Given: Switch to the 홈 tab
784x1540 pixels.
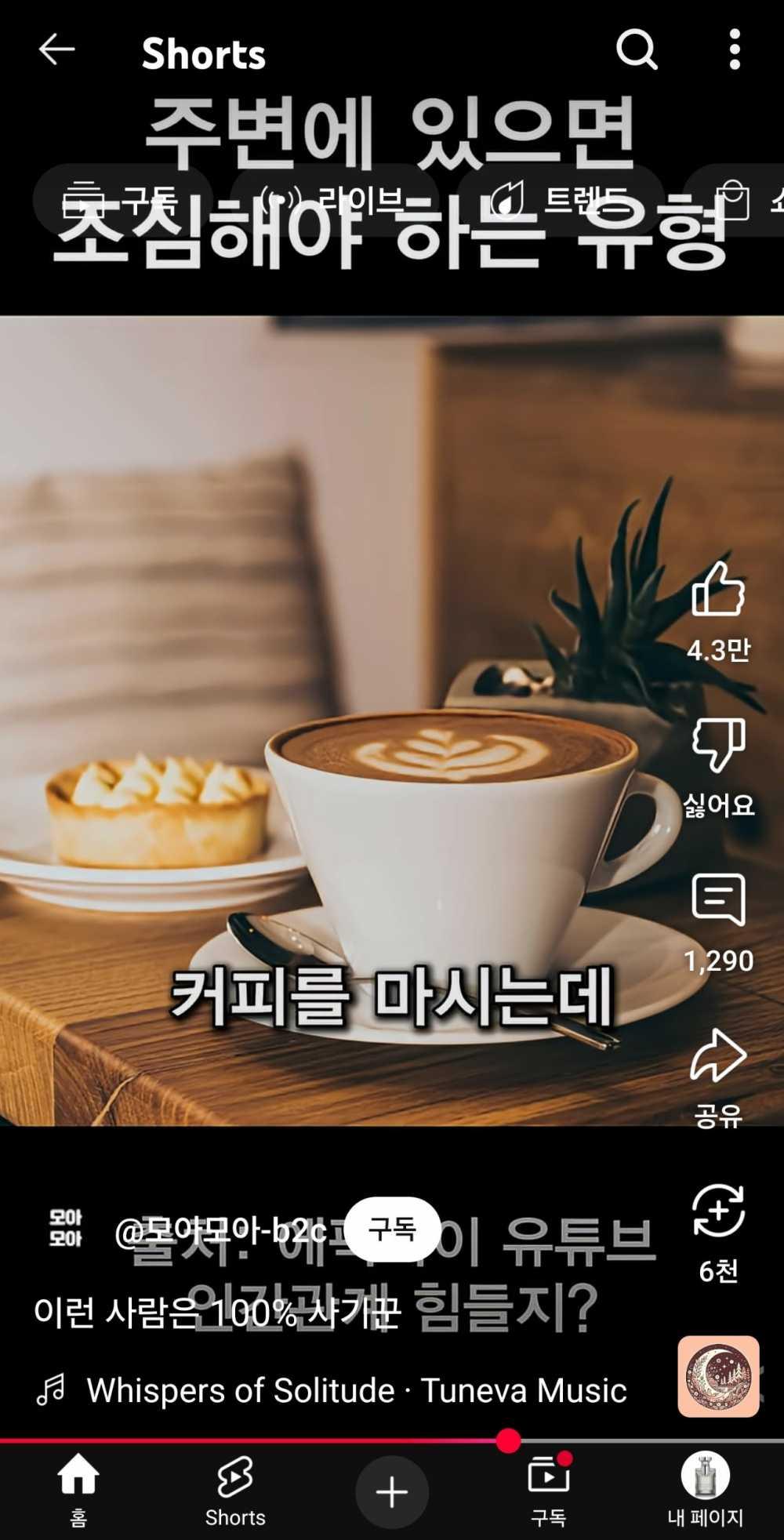Looking at the screenshot, I should click(78, 1490).
